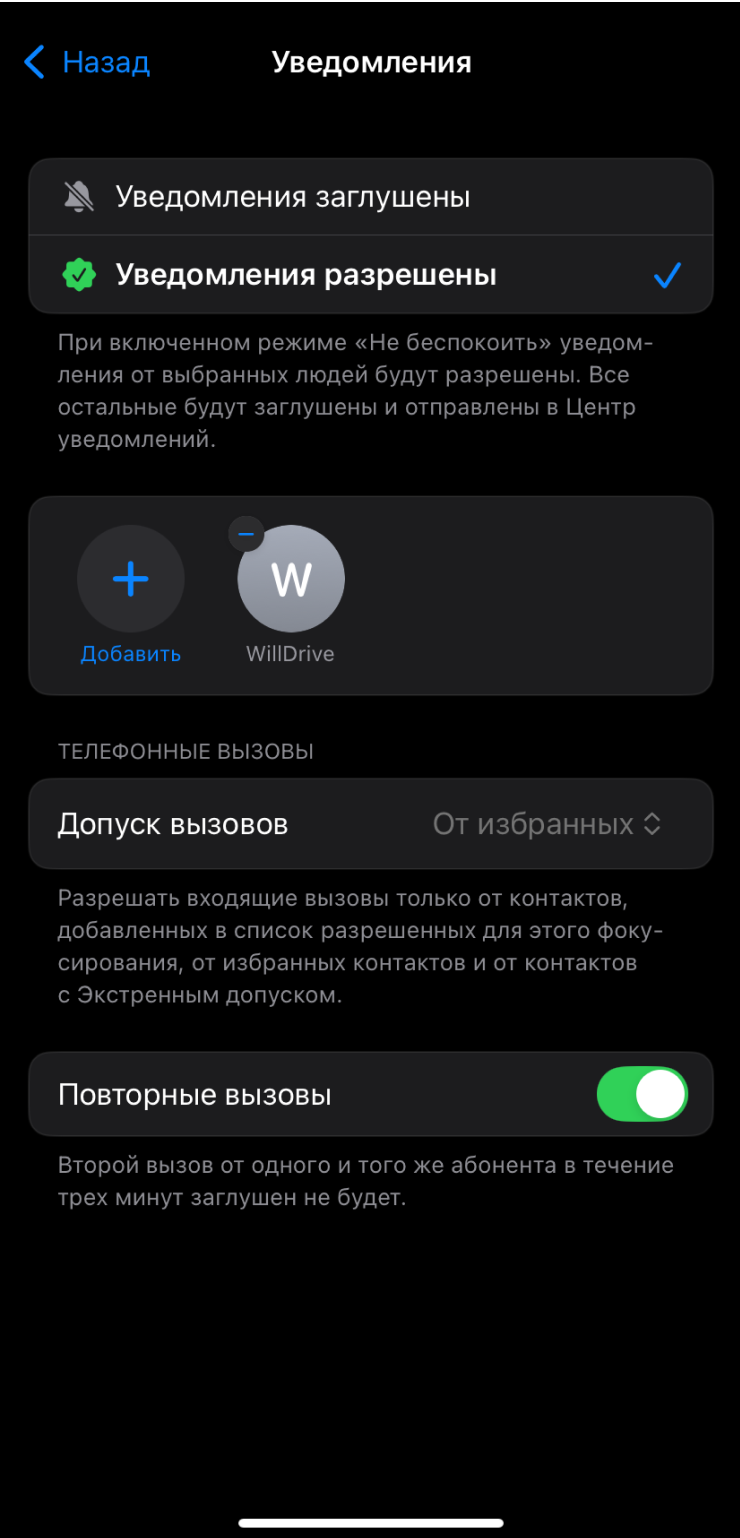
Task: Disable the Повторные вызовы switch
Action: [x=642, y=1094]
